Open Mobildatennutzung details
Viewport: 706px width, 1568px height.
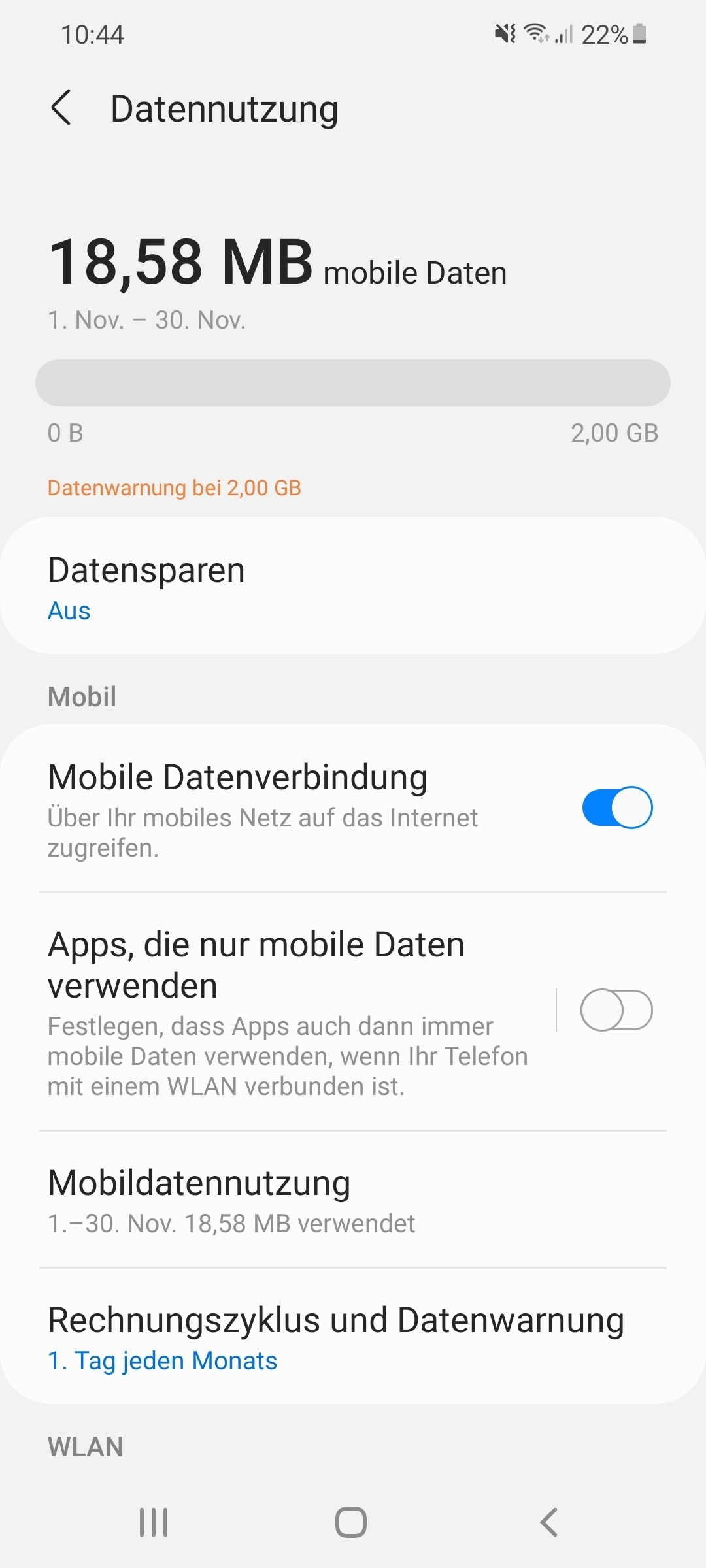click(353, 1201)
